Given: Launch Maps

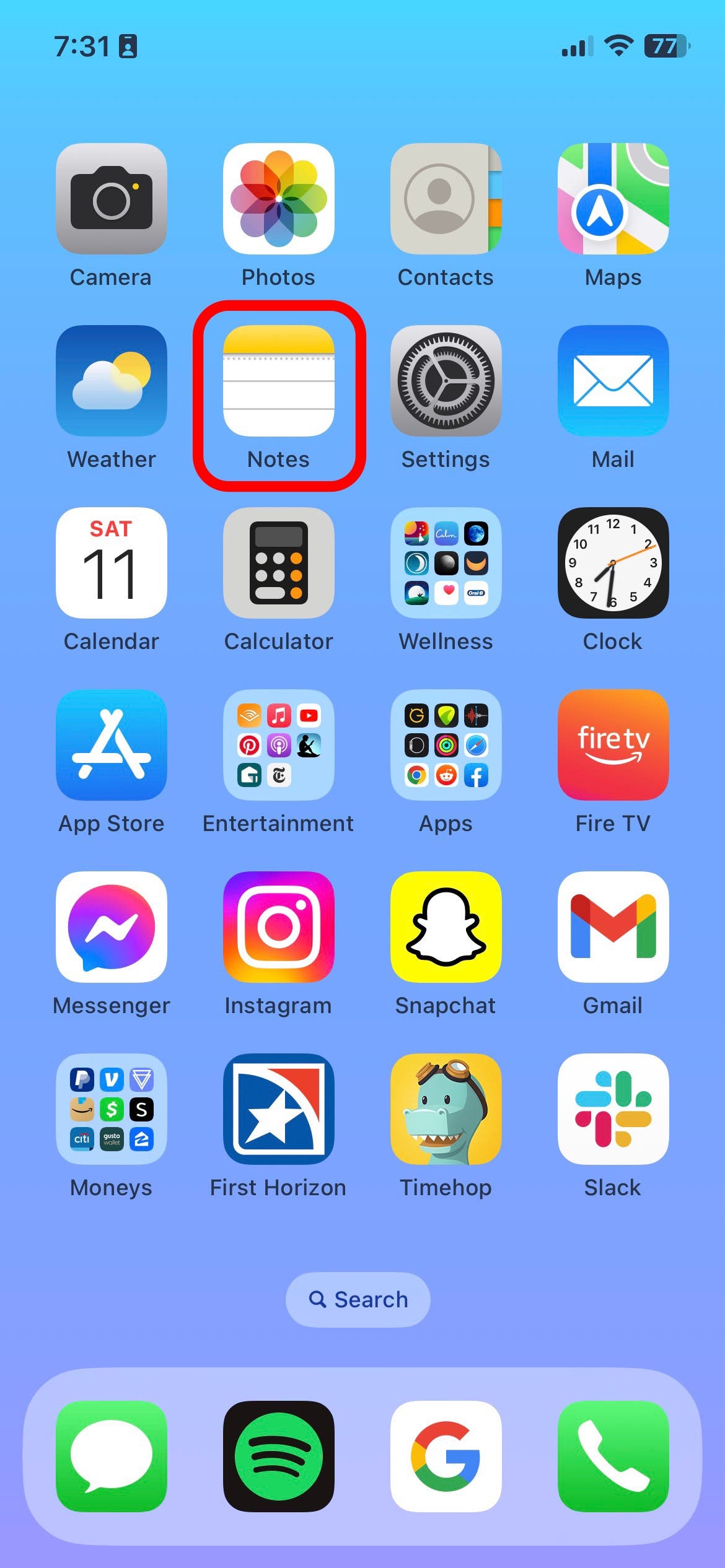Looking at the screenshot, I should [613, 199].
